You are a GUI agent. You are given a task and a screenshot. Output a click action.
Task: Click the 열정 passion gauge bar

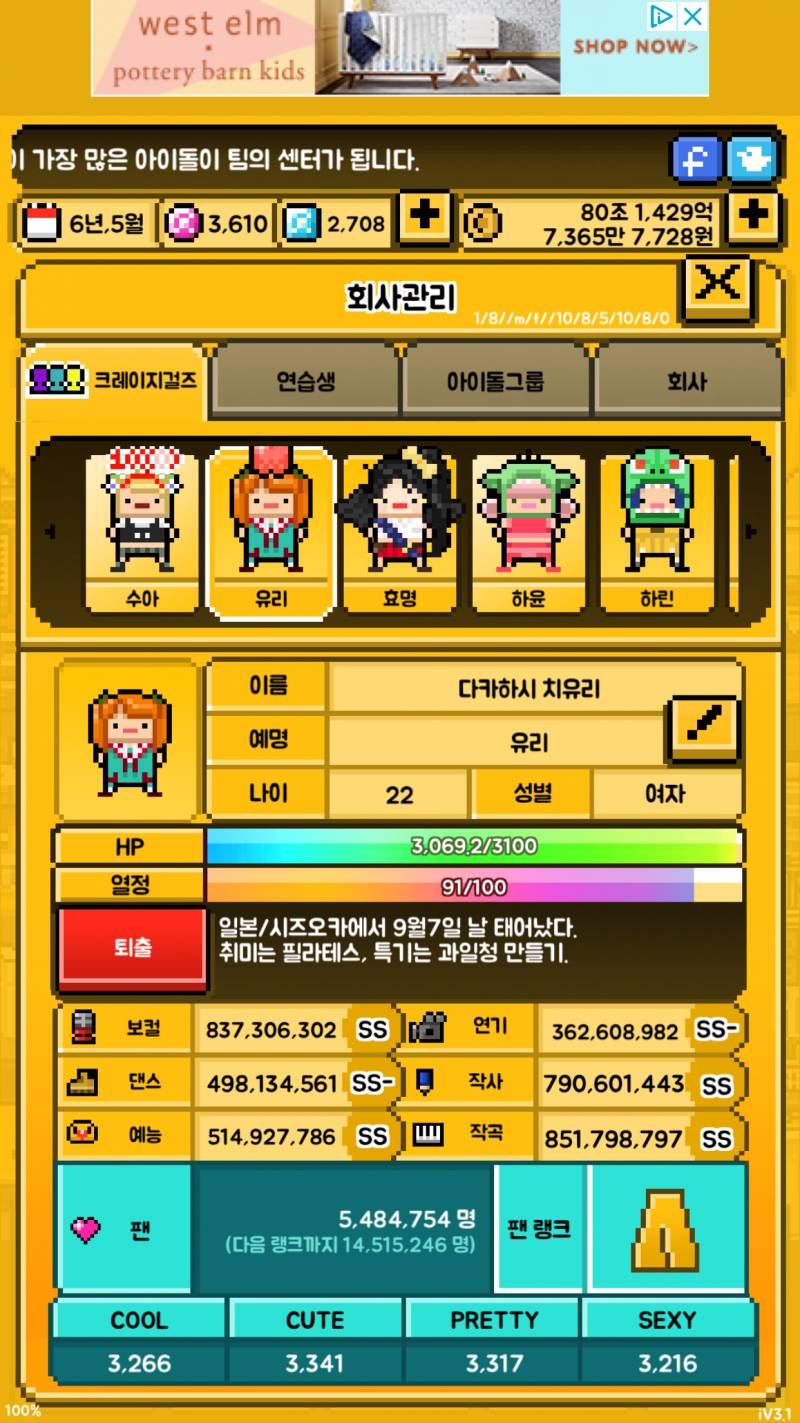click(x=470, y=884)
